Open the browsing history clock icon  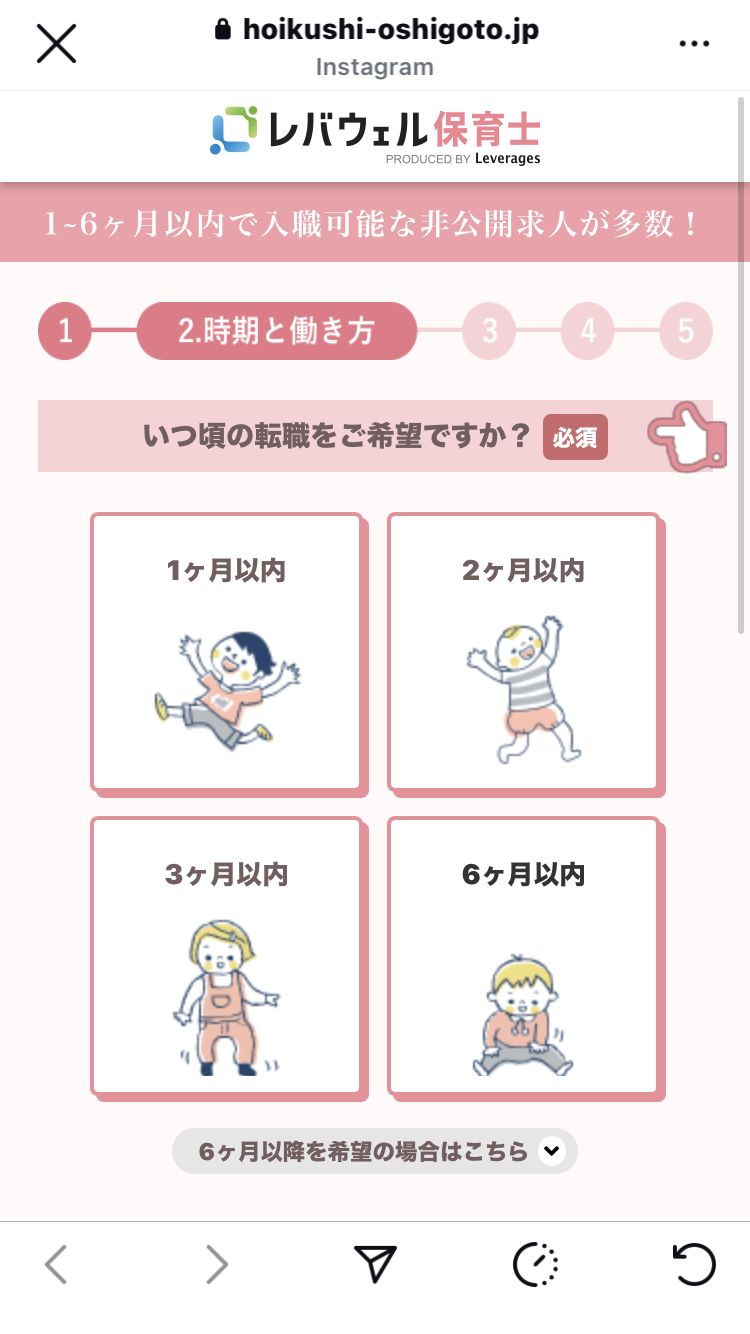[536, 1265]
